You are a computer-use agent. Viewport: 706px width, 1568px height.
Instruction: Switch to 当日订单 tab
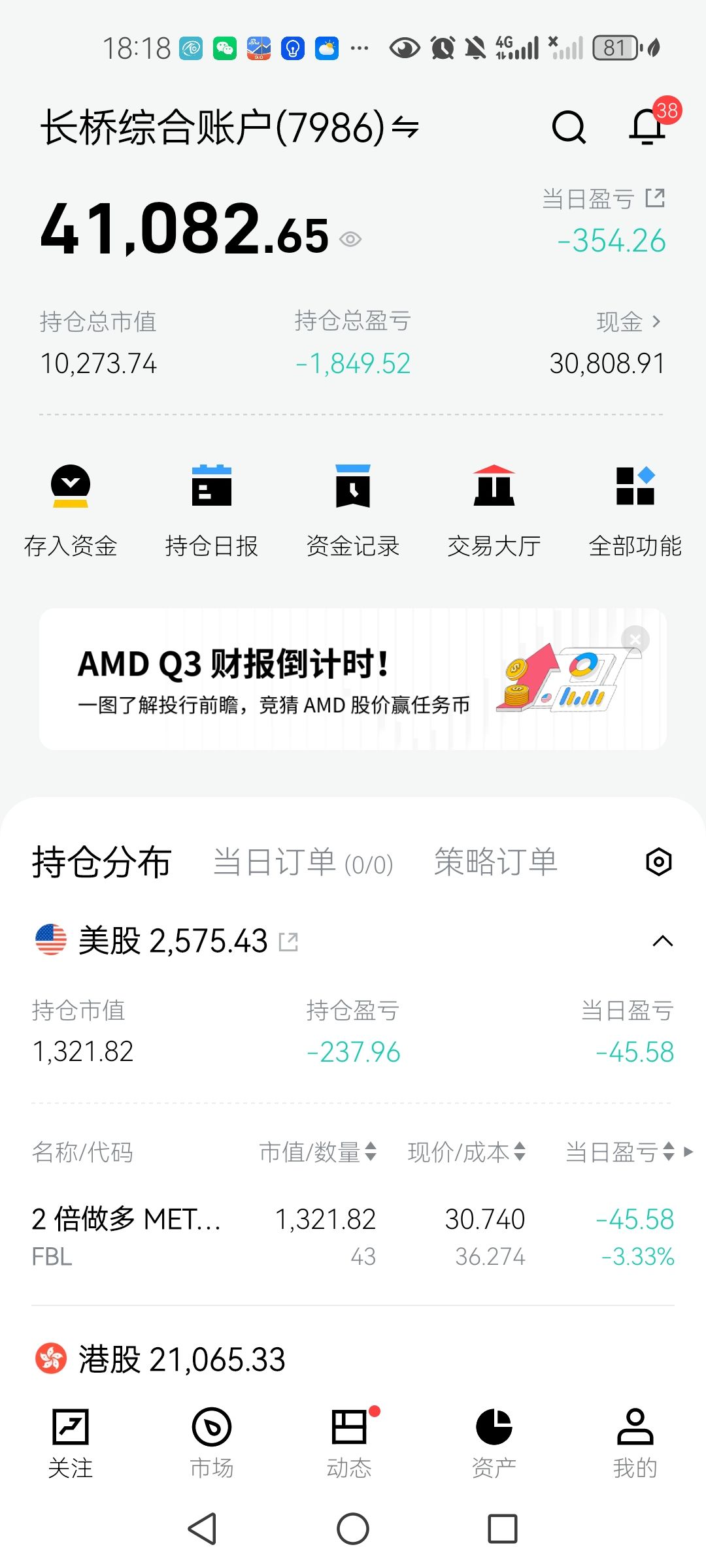click(x=303, y=862)
